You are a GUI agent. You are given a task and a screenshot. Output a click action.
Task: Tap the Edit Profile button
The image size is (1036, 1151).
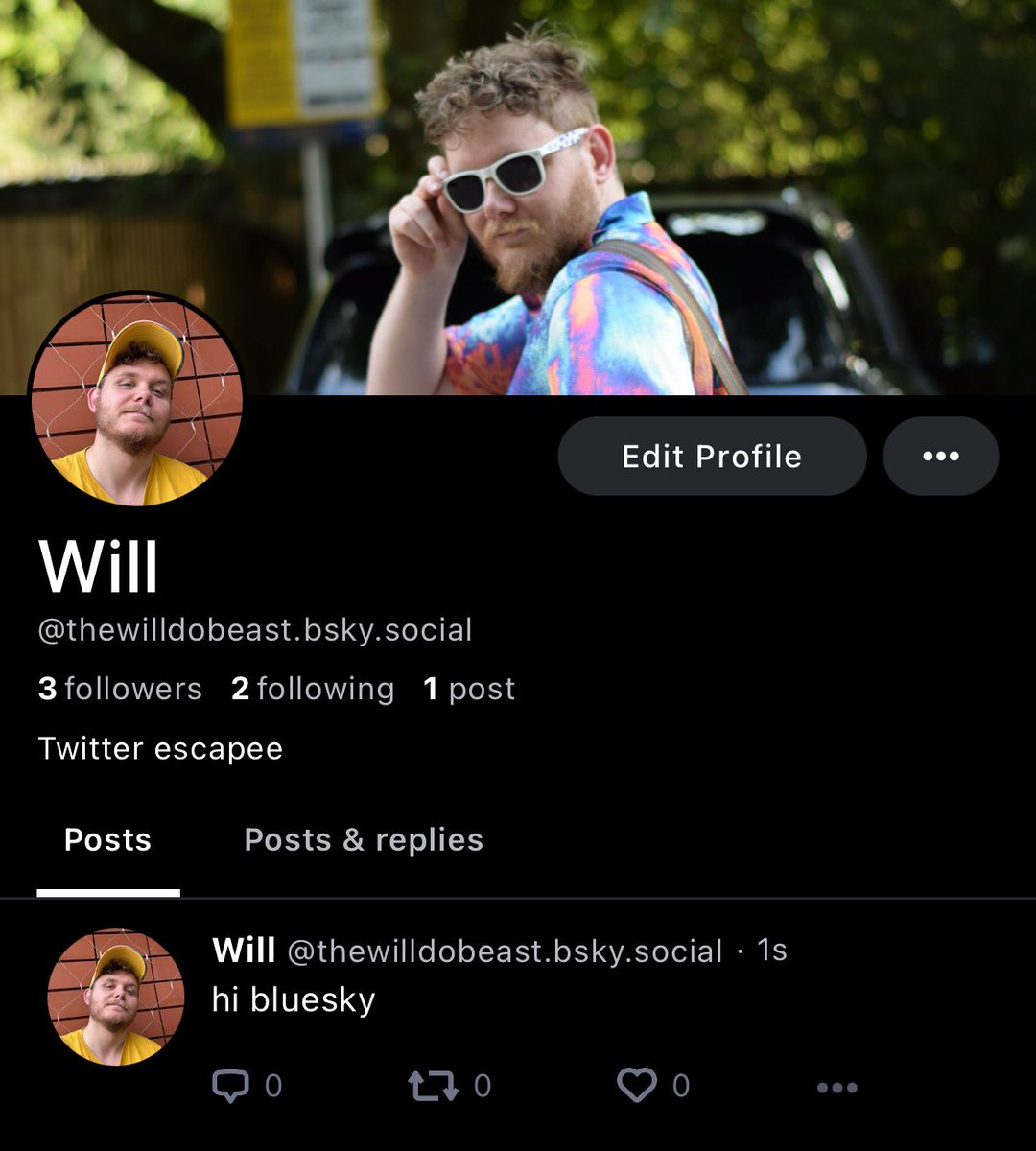[712, 457]
